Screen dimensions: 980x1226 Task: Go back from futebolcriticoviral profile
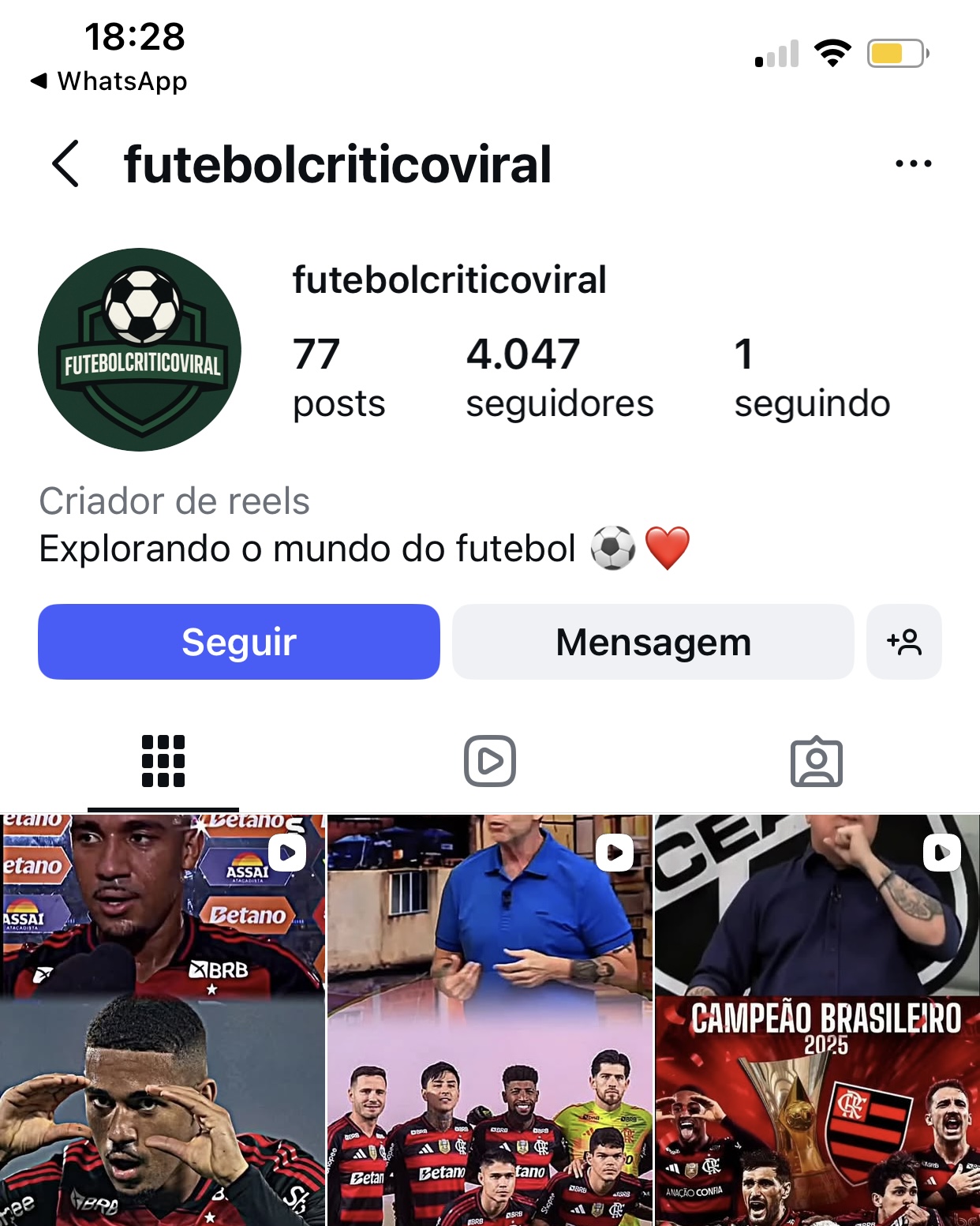65,164
